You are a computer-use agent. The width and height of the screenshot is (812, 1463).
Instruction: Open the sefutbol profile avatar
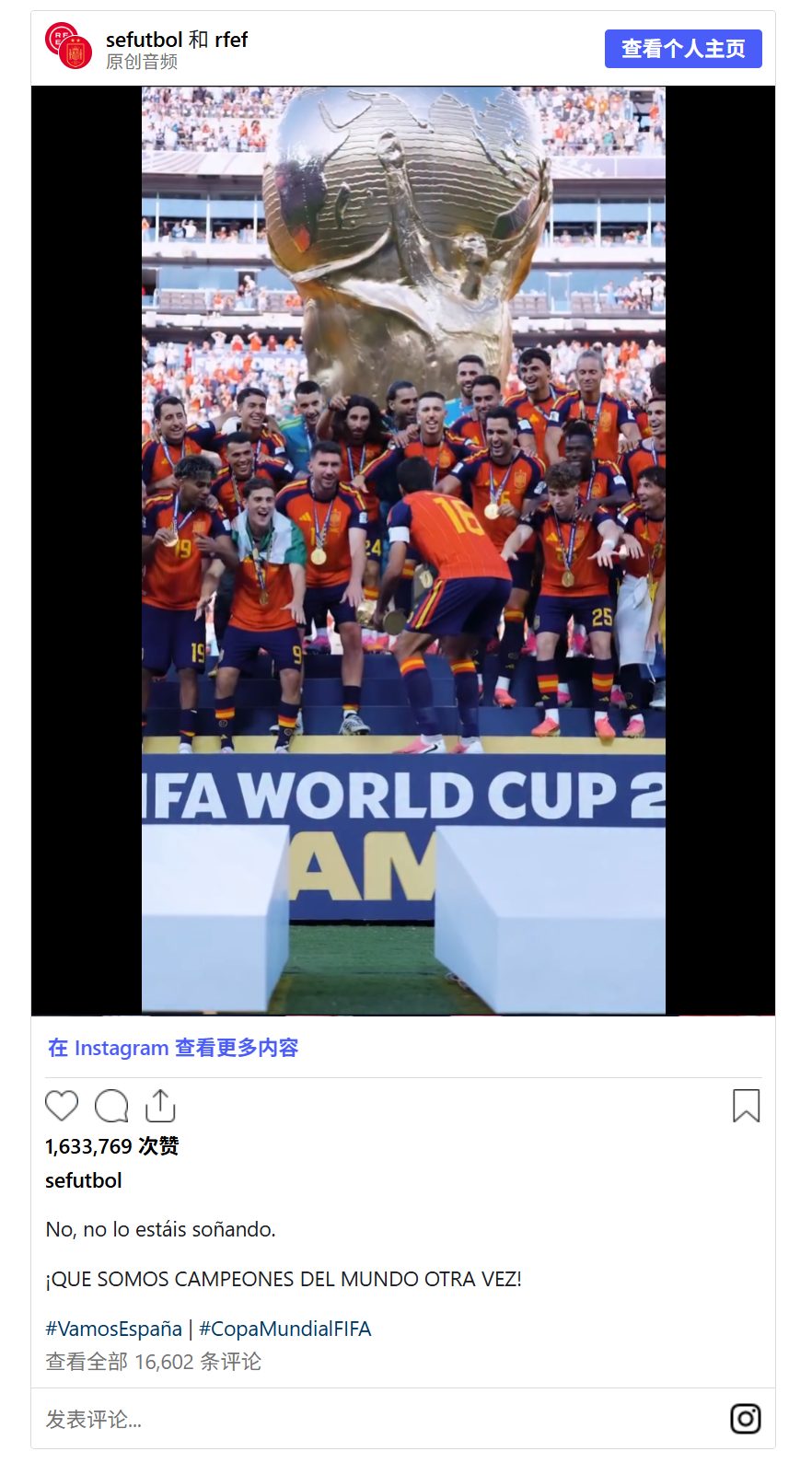tap(69, 46)
